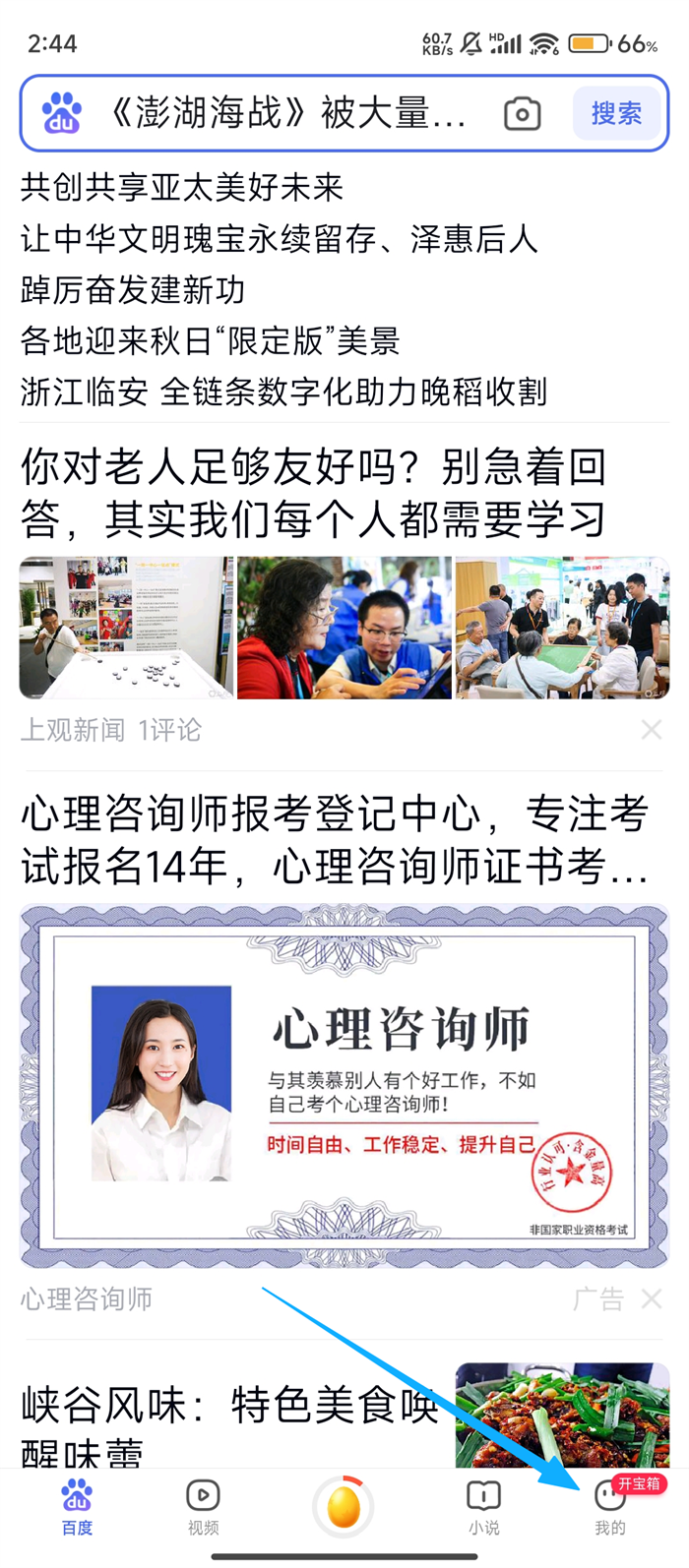Open headline 浙江临安 全链条数字化助力晚稻收割
The height and width of the screenshot is (1568, 689).
tap(283, 392)
